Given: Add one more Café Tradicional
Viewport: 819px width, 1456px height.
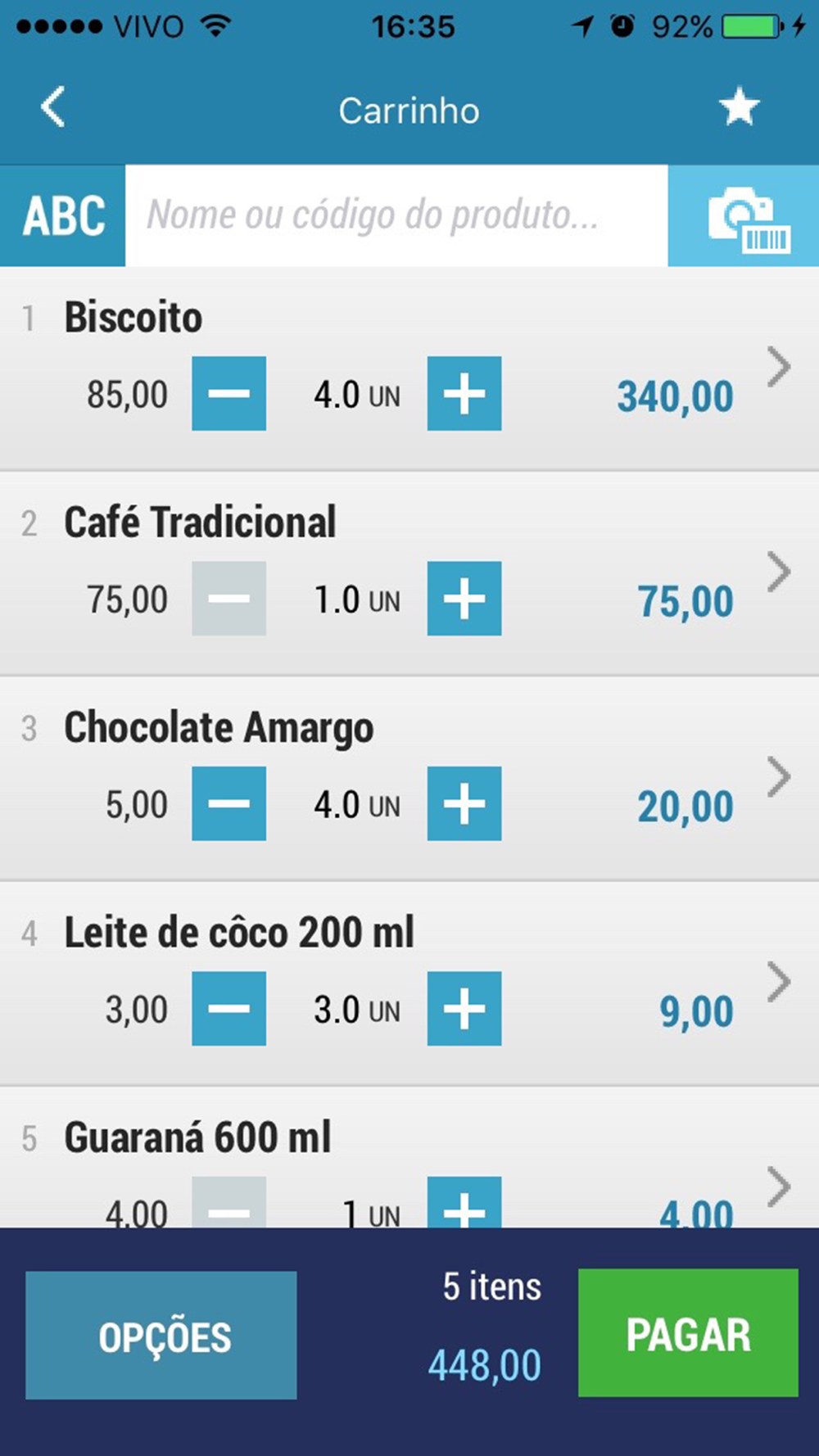Looking at the screenshot, I should tap(464, 599).
